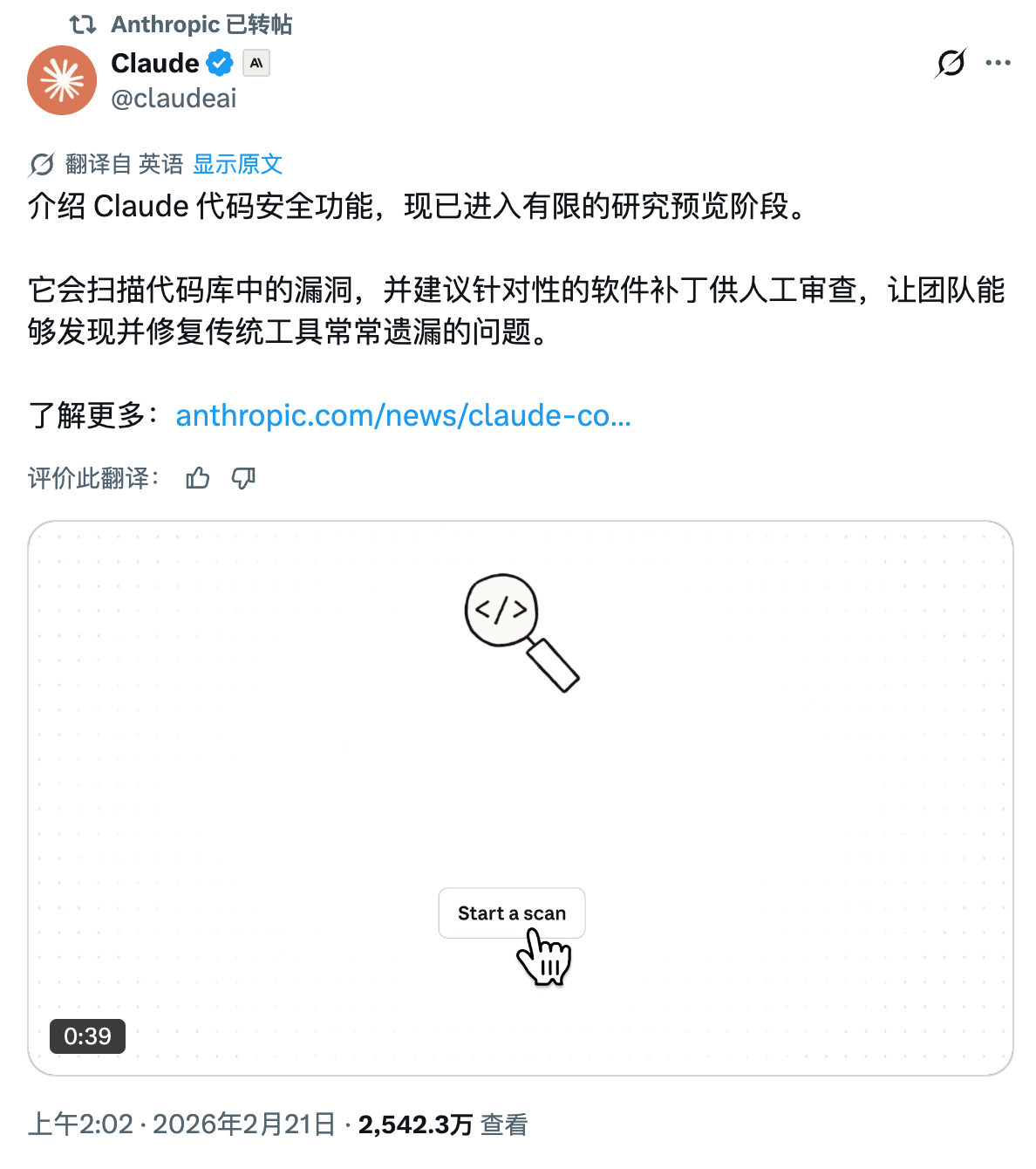This screenshot has height=1169, width=1036.
Task: Click 查看 next to the view count
Action: coord(503,1125)
